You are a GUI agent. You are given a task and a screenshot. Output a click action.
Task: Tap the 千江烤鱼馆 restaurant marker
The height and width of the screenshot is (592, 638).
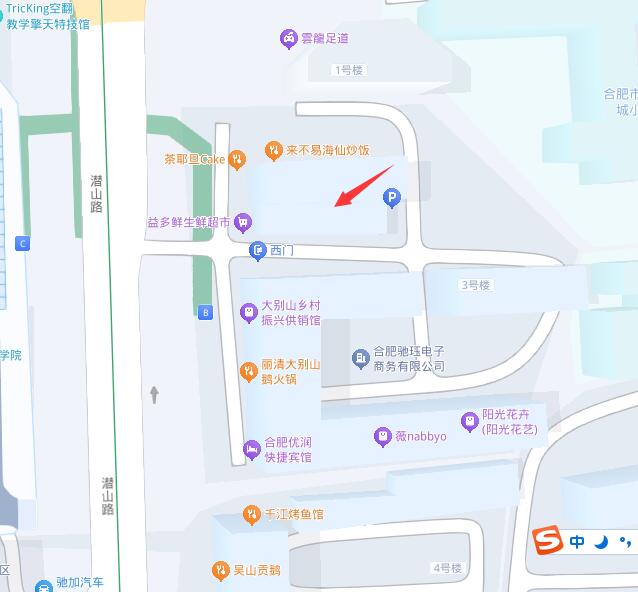tap(251, 514)
